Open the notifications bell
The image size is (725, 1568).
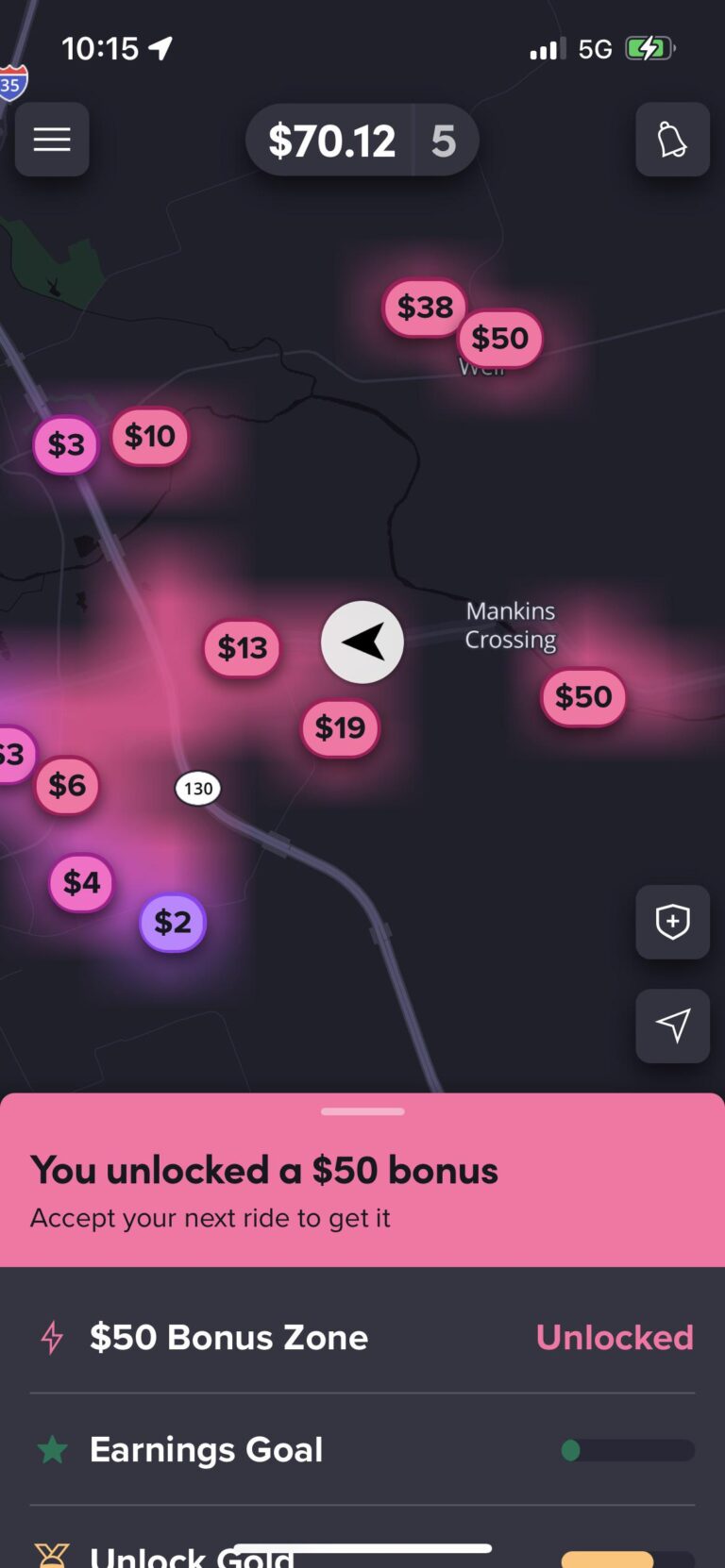pyautogui.click(x=672, y=139)
